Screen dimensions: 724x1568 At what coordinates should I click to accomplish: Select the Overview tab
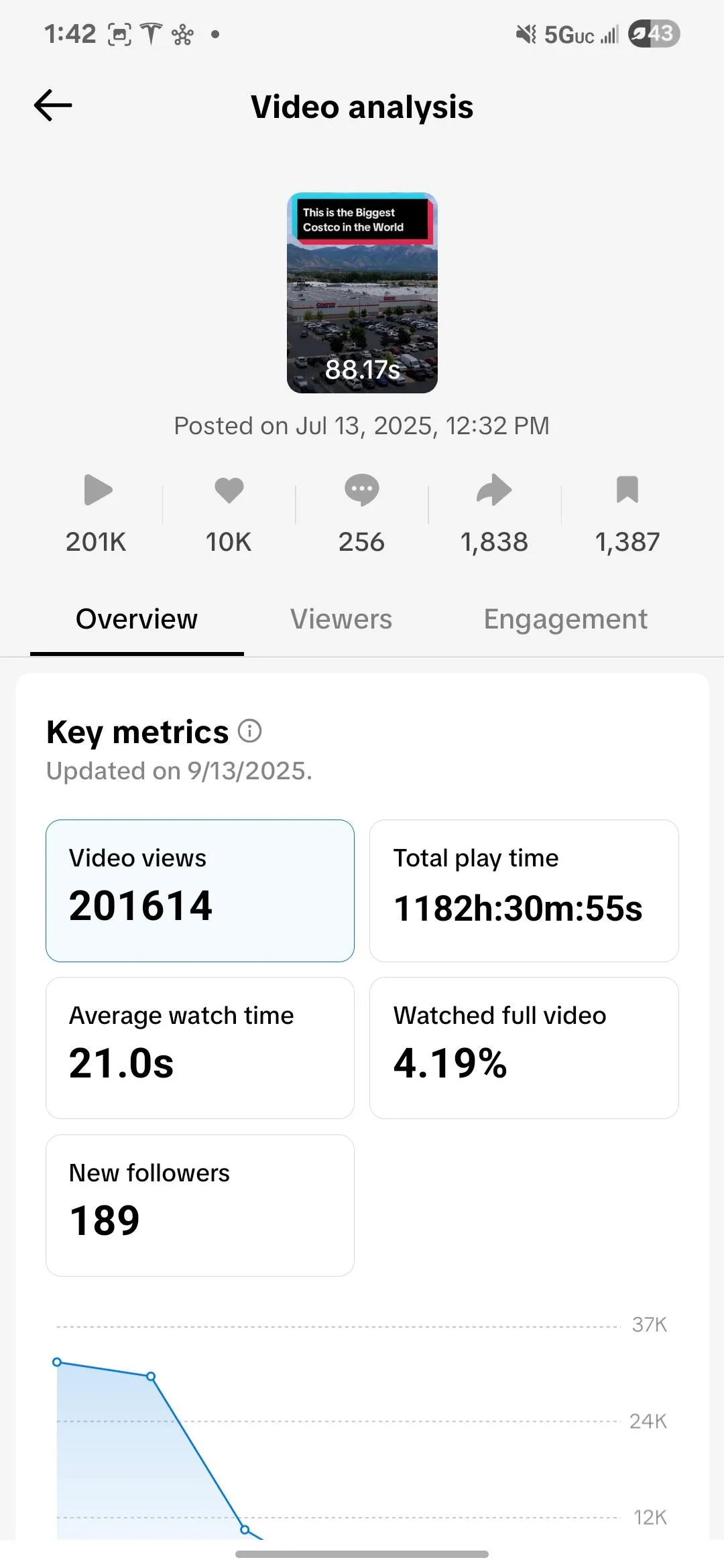137,619
